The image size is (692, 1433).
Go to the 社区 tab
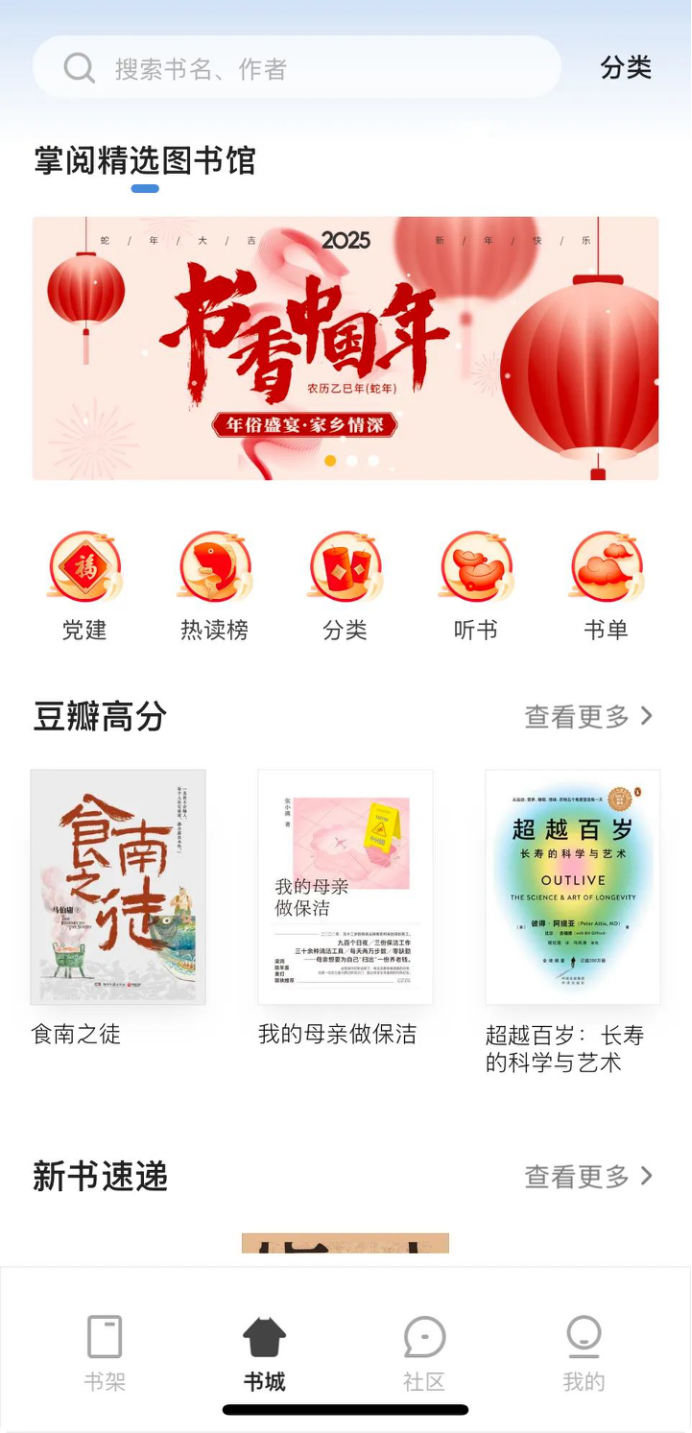tap(424, 1354)
